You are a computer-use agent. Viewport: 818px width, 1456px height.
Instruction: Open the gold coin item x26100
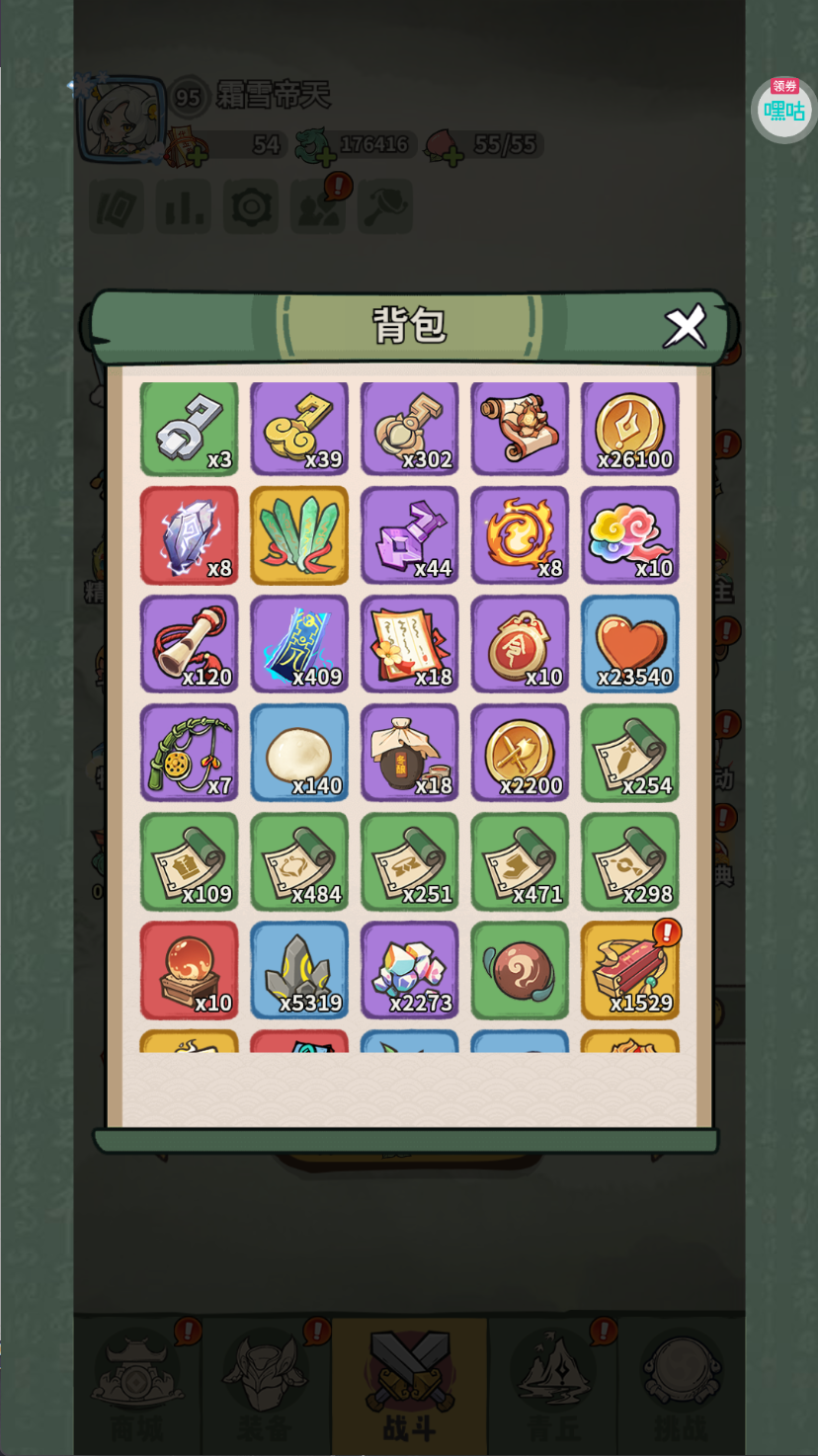pos(630,429)
